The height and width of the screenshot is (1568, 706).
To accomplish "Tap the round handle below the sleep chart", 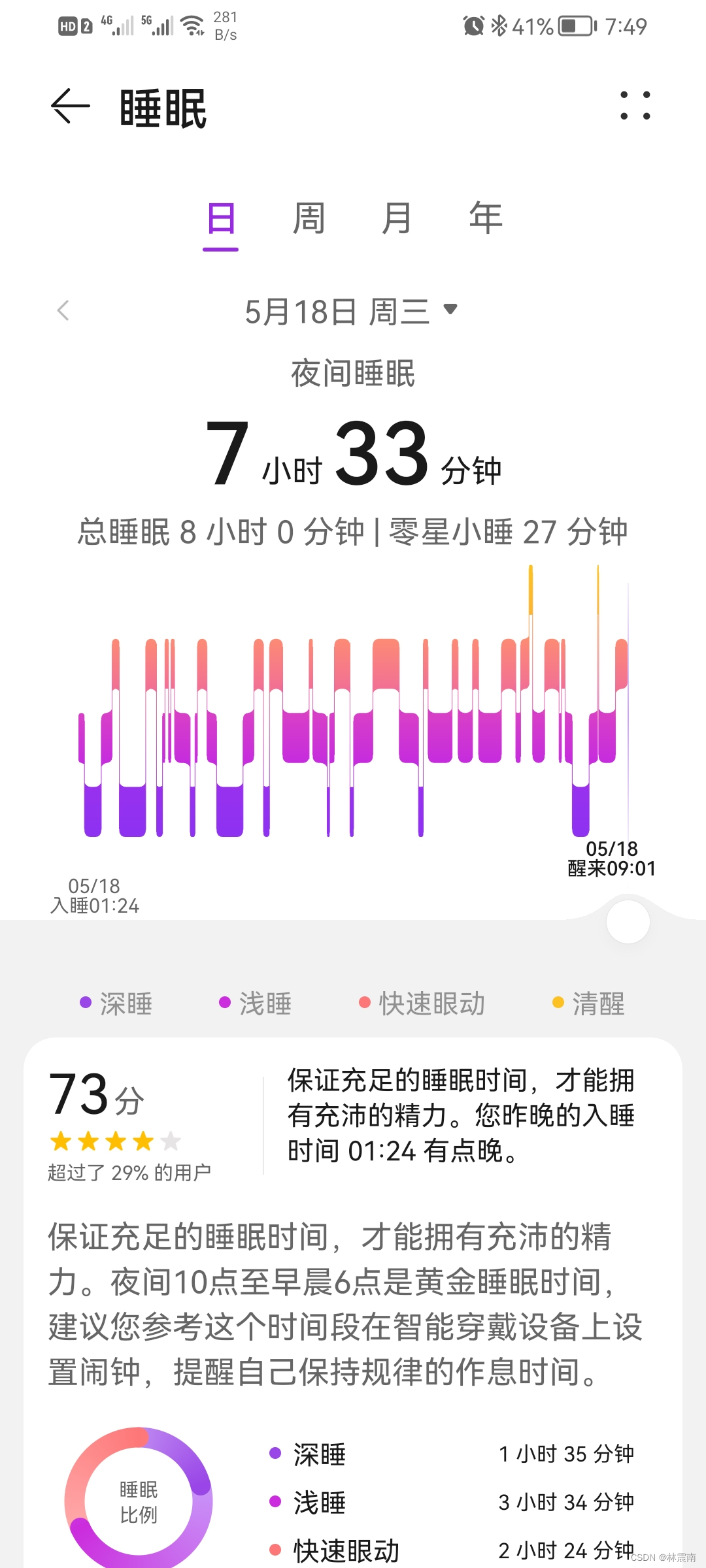I will click(628, 922).
